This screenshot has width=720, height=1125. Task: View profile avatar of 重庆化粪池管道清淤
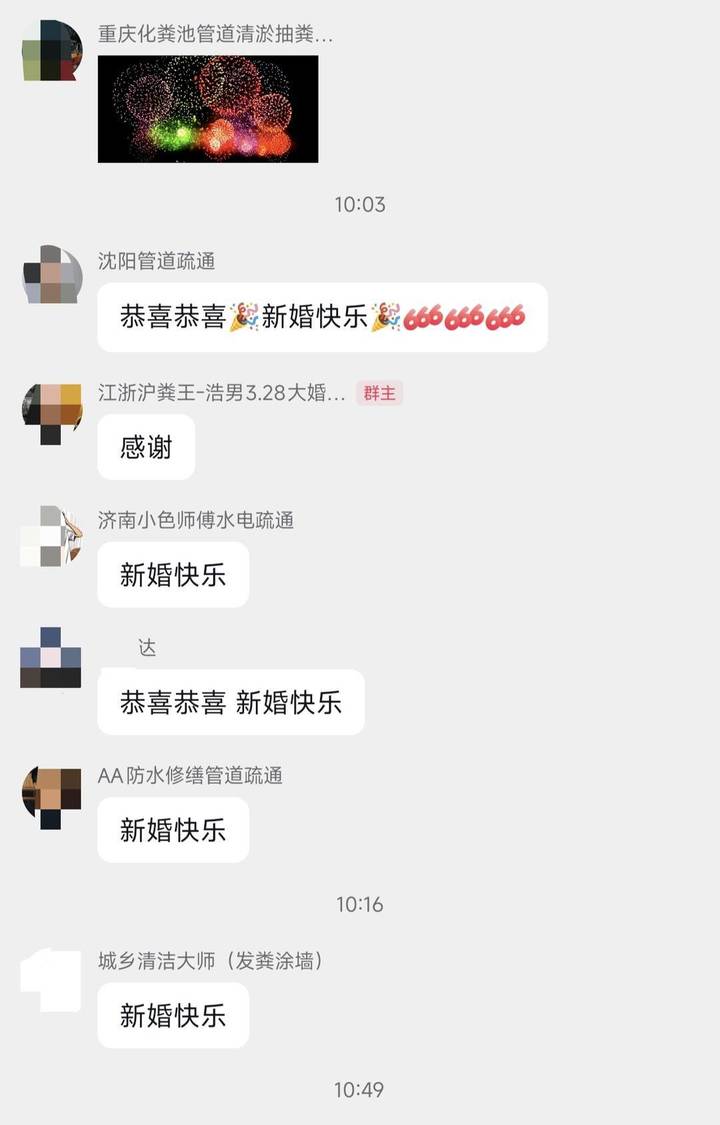pos(52,50)
